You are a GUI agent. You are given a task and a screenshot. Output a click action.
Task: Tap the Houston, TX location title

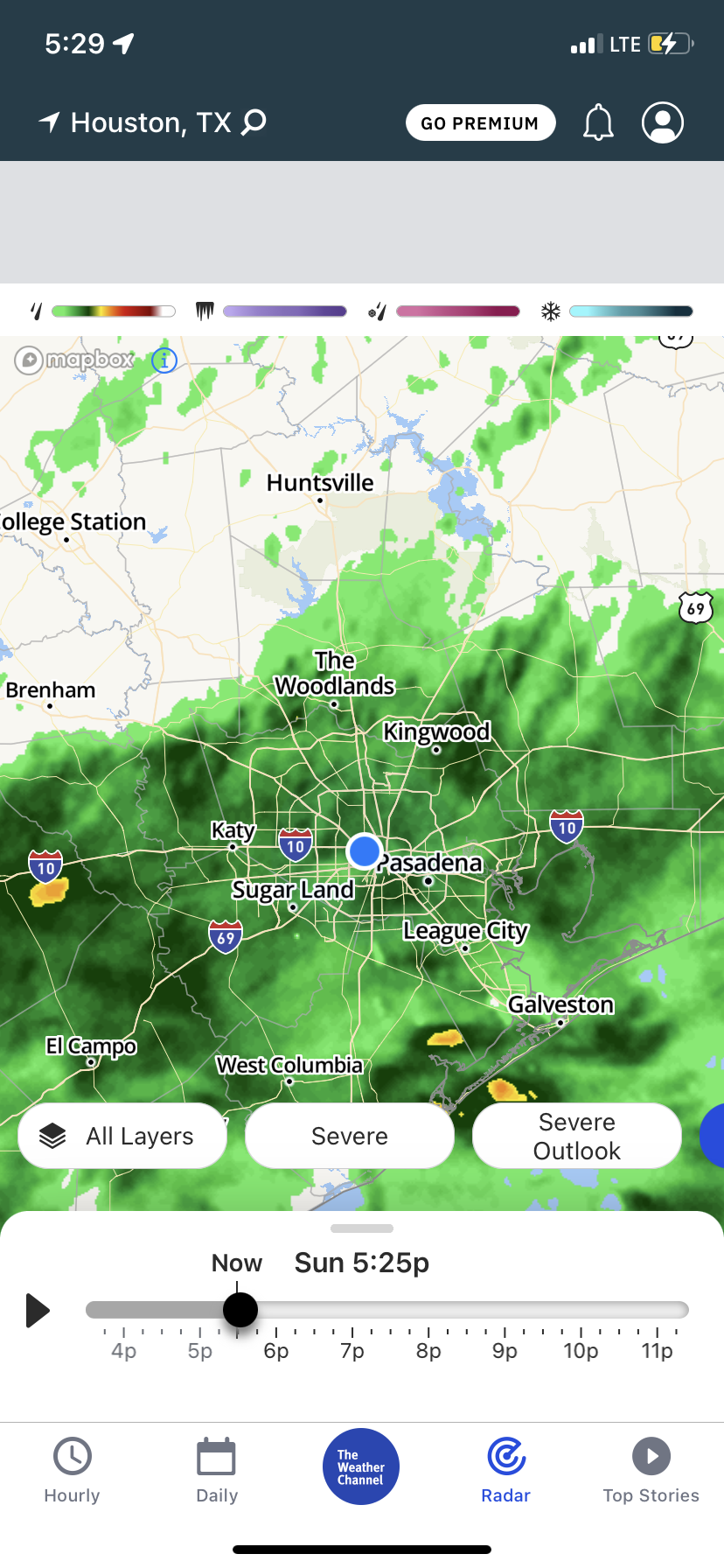point(150,122)
